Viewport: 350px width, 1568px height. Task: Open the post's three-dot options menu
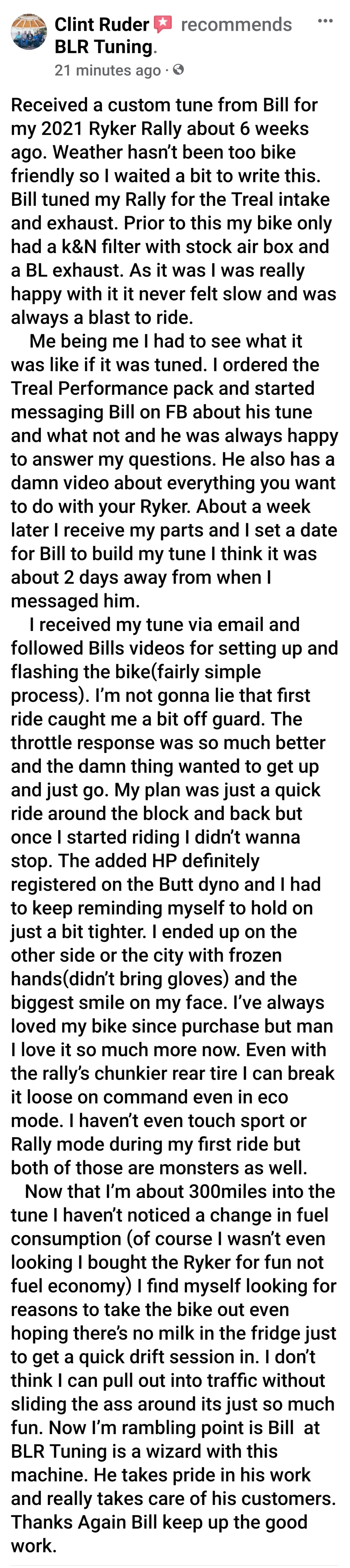[325, 21]
